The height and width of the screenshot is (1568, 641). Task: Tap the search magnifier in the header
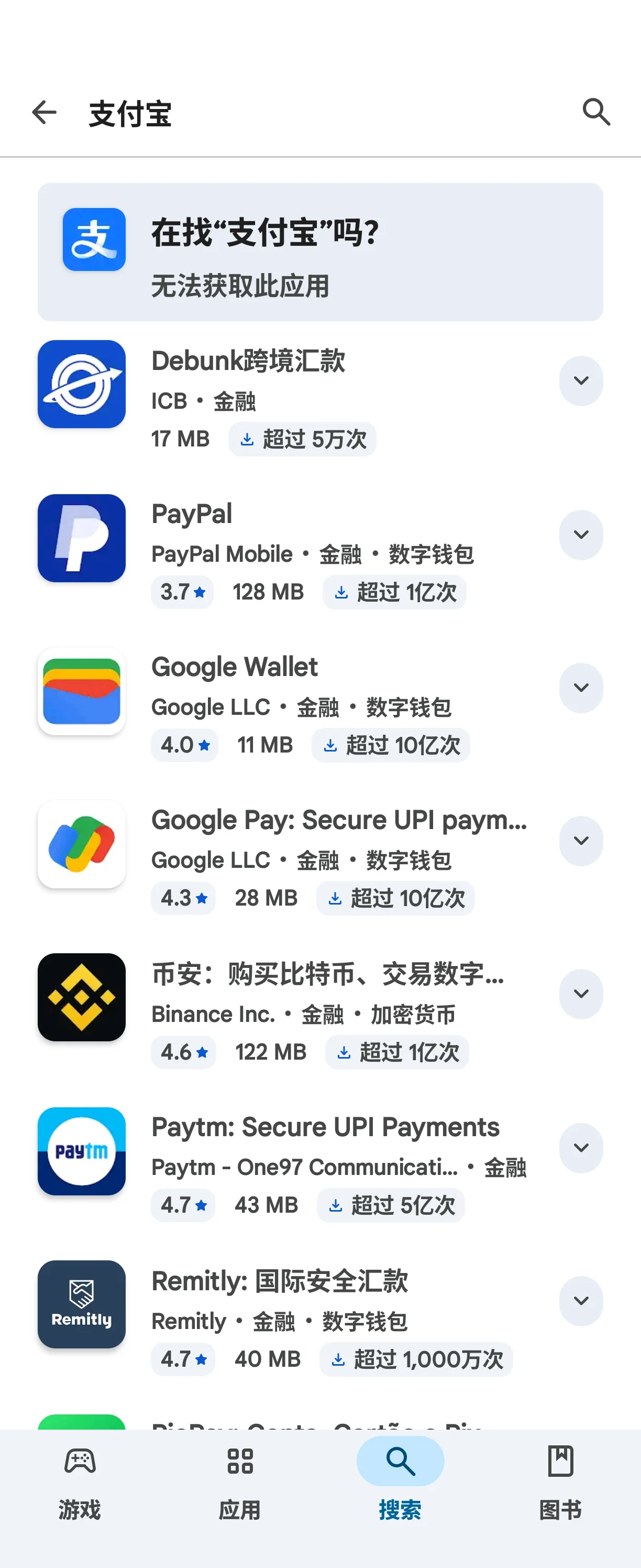click(596, 113)
